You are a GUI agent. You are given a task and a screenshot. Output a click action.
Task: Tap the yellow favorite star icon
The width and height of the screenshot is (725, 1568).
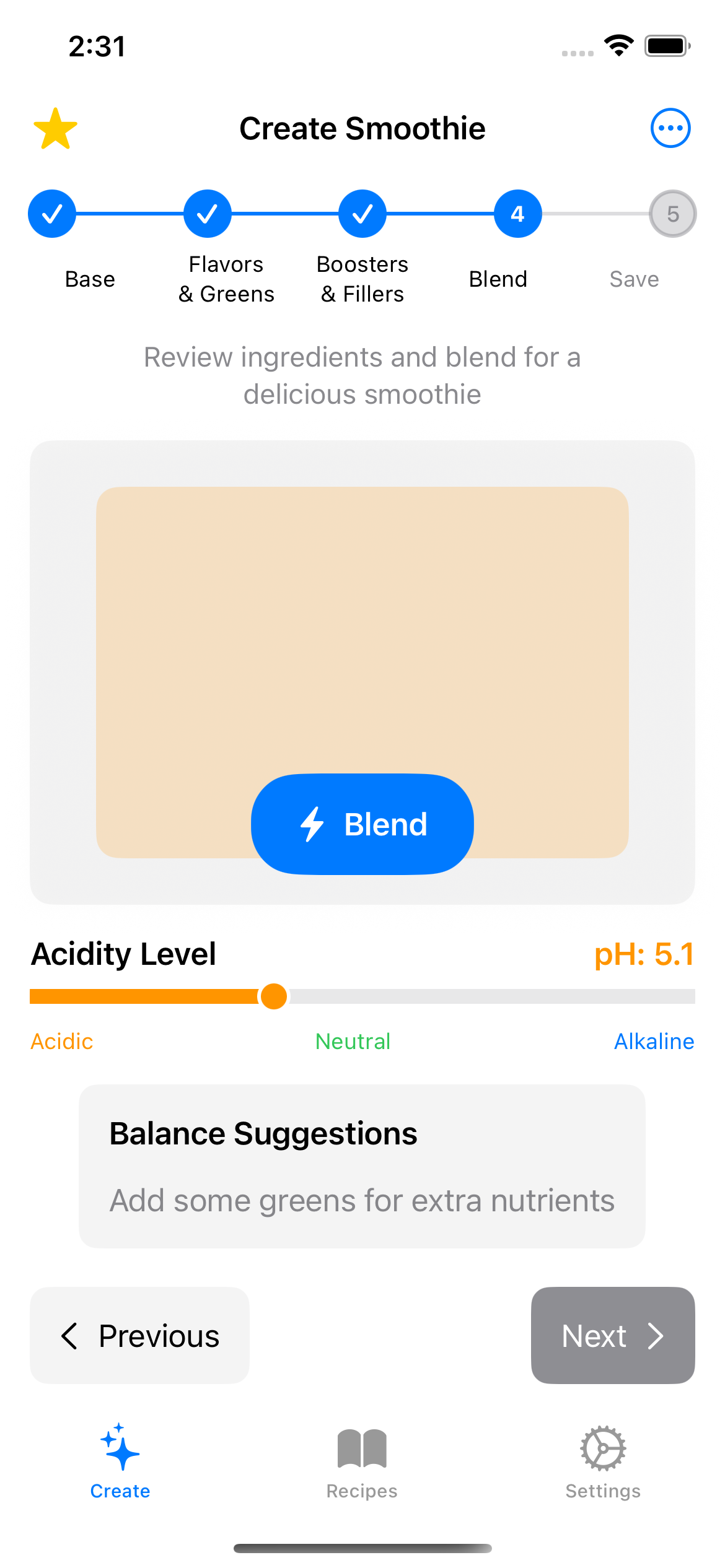pos(55,129)
